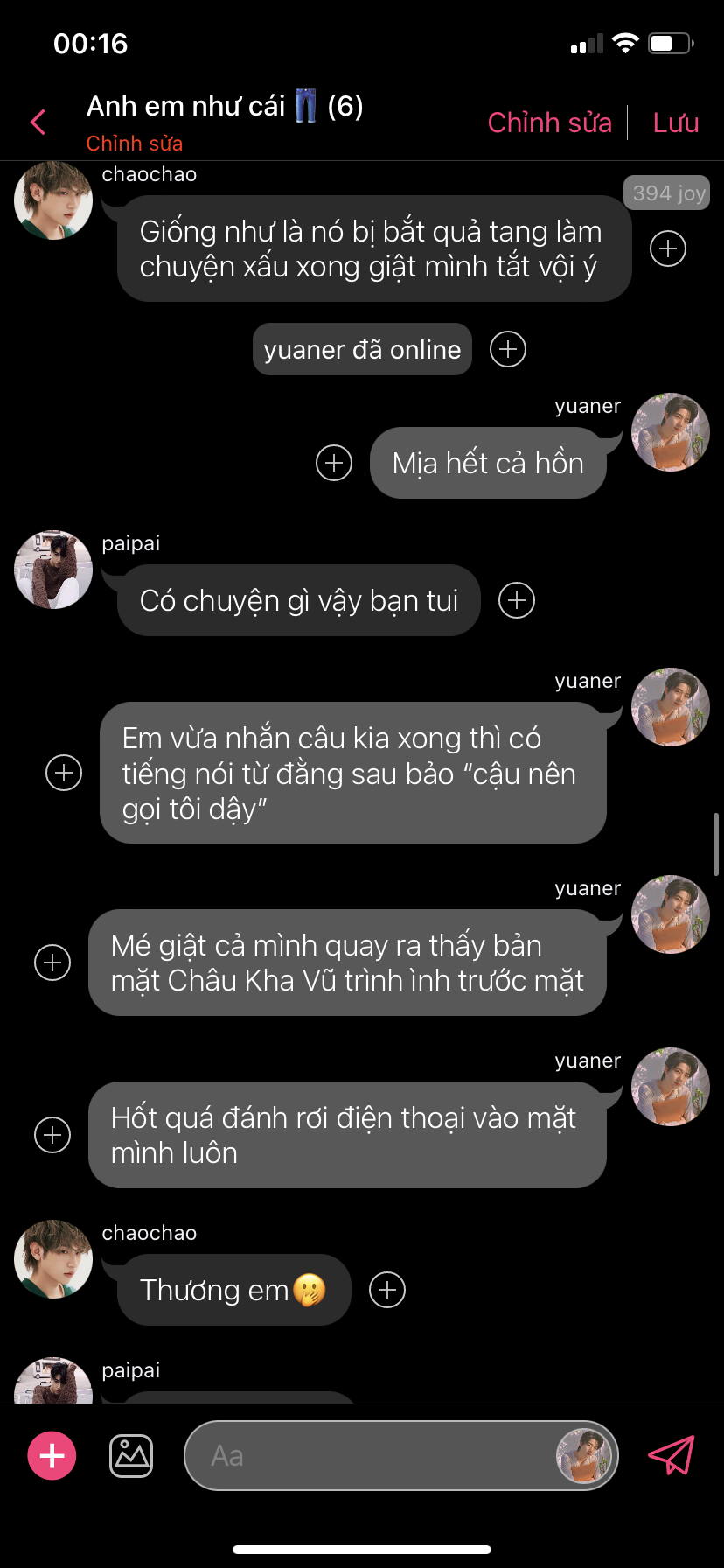Tap the plus beside "Mé giật cả mình"
This screenshot has height=1568, width=724.
coord(52,962)
